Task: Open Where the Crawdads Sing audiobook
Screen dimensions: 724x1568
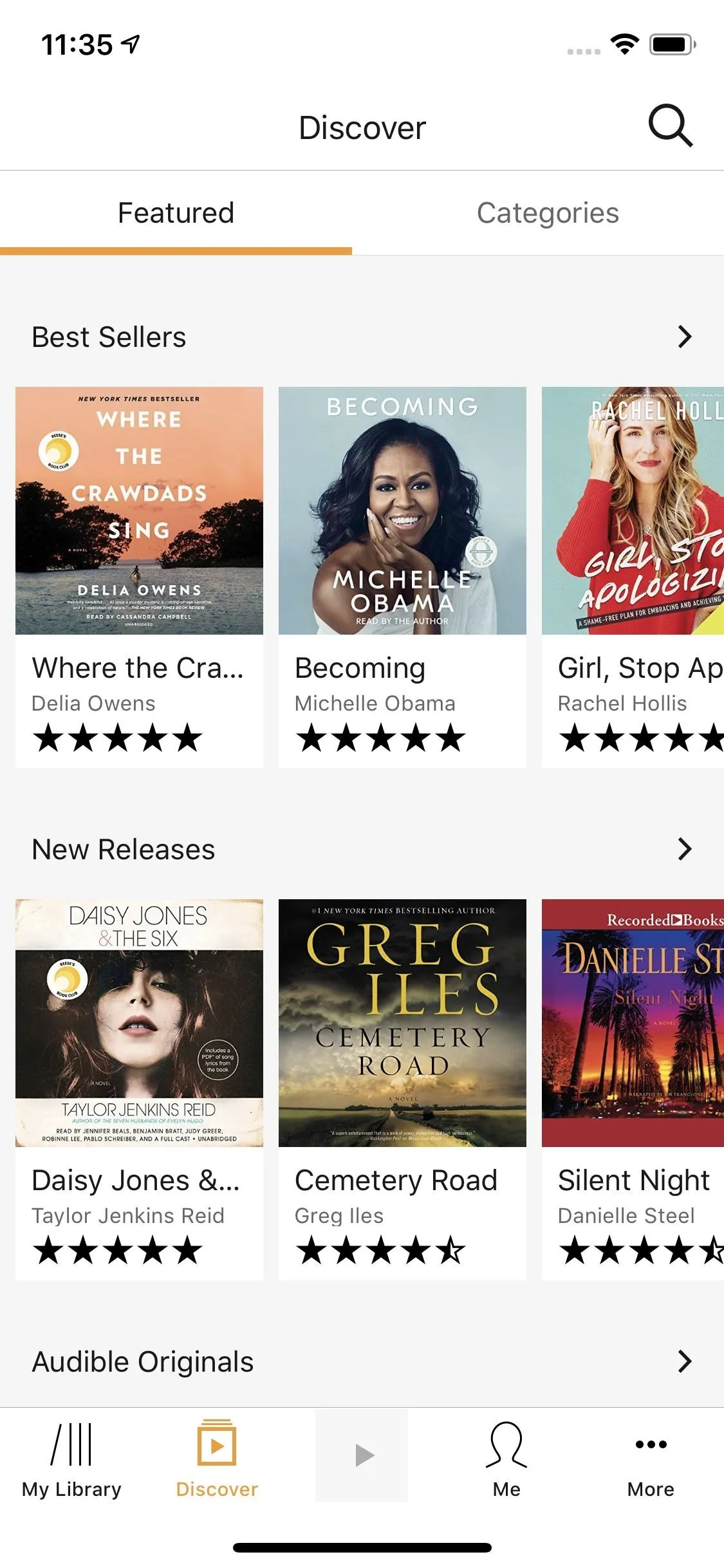Action: coord(139,577)
